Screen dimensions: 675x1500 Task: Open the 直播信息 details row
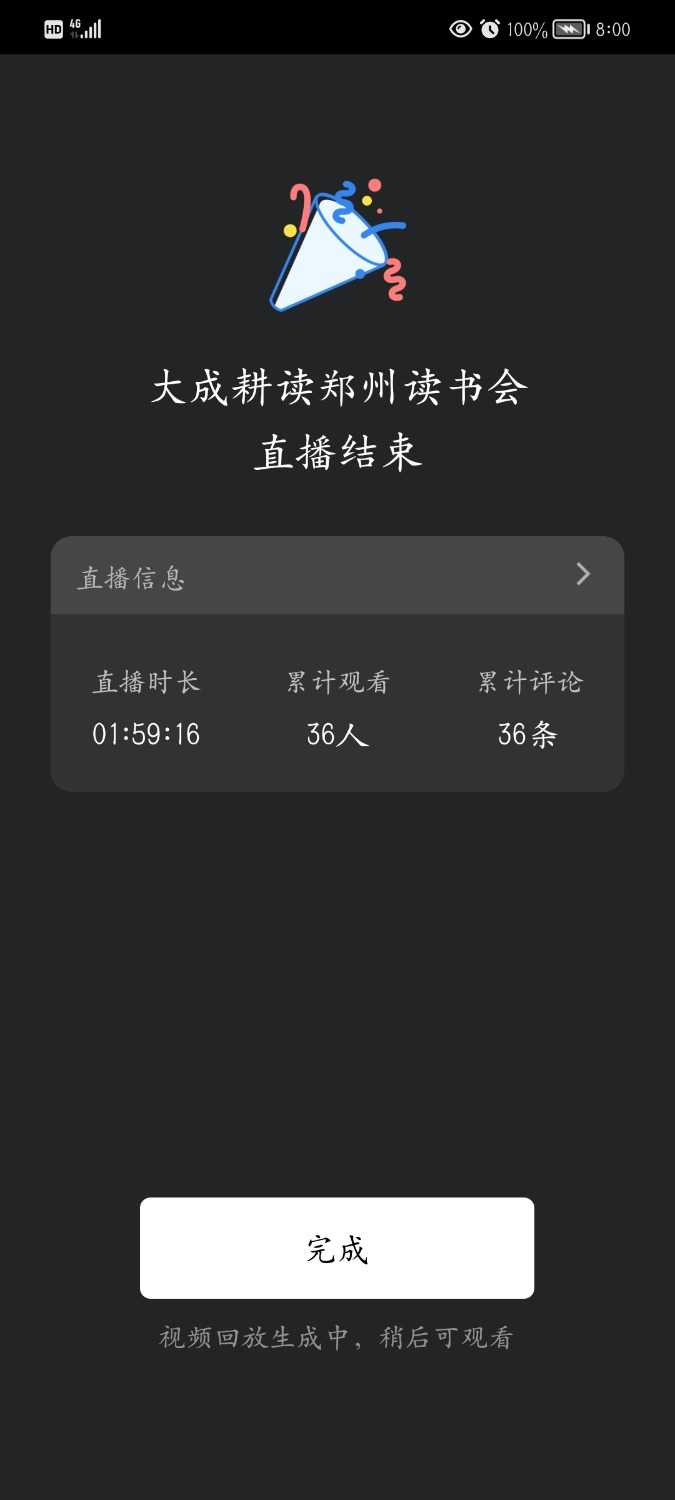tap(337, 576)
